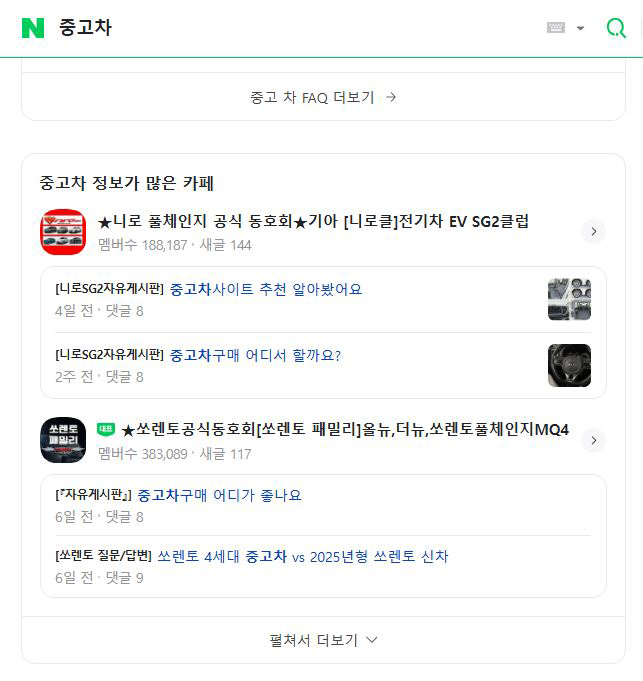643x681 pixels.
Task: Open 중고 차 FAQ 더보기 link
Action: (323, 97)
